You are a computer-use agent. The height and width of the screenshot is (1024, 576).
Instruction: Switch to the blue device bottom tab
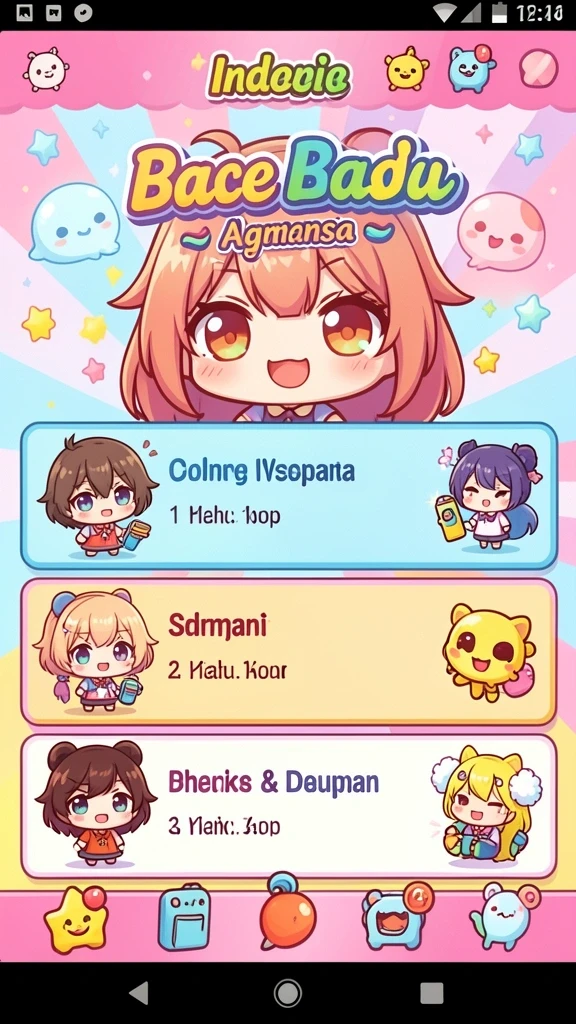[183, 918]
